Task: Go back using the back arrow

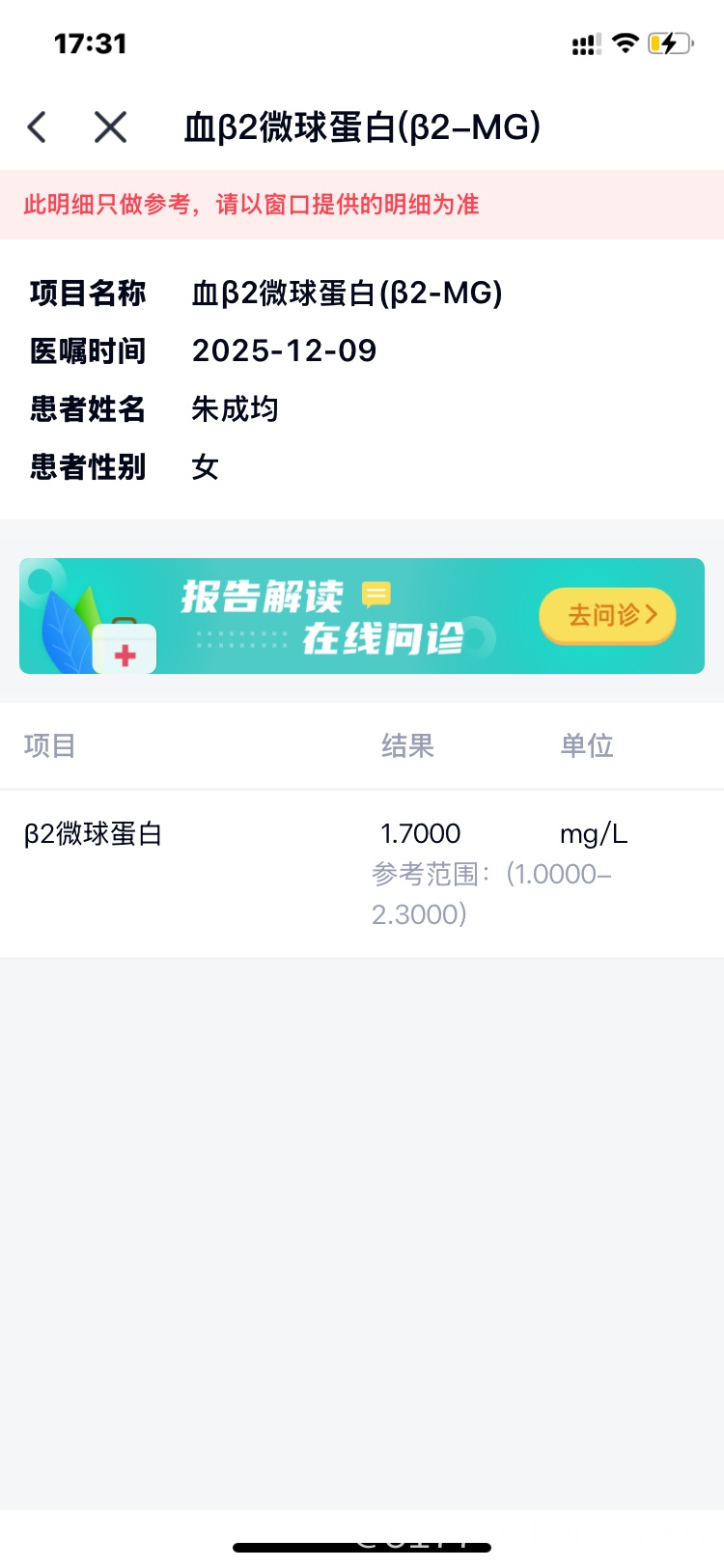Action: click(38, 127)
